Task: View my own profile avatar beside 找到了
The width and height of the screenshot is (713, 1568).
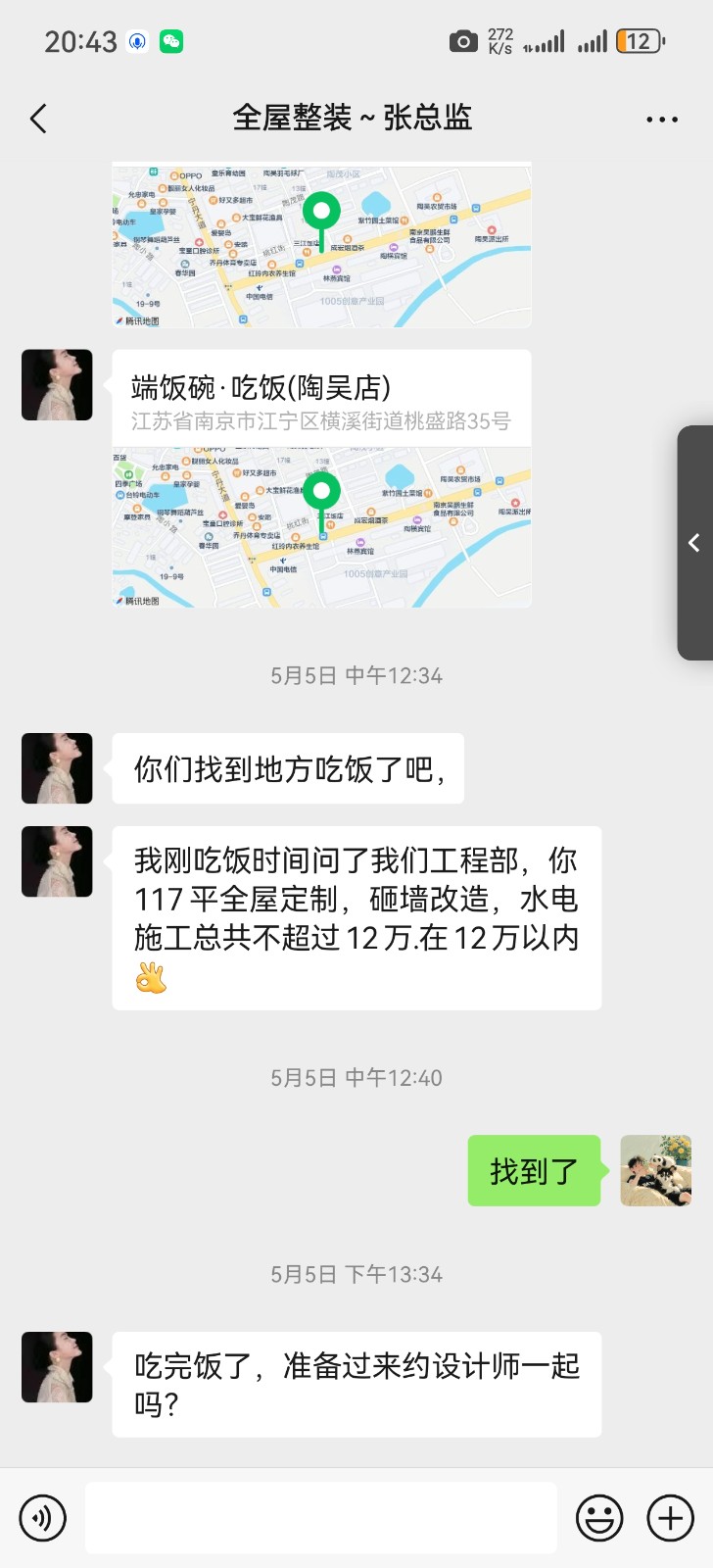Action: (x=655, y=1170)
